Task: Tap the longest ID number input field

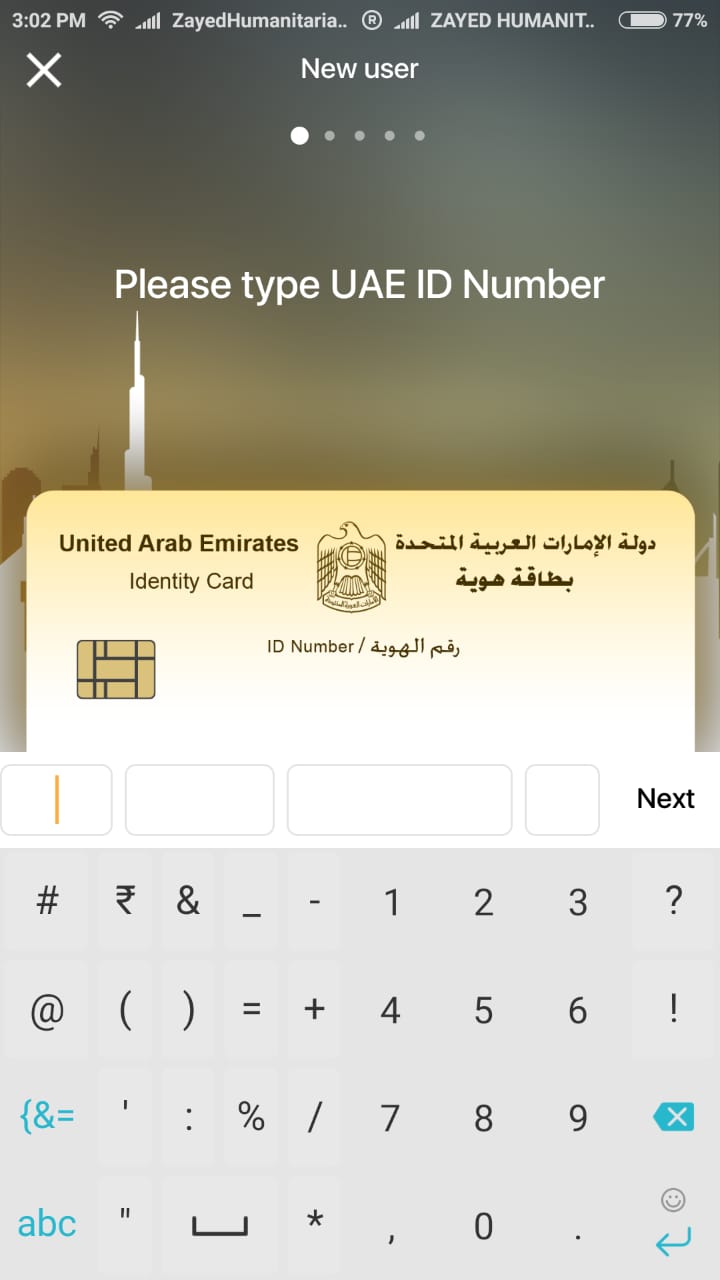Action: (x=400, y=798)
